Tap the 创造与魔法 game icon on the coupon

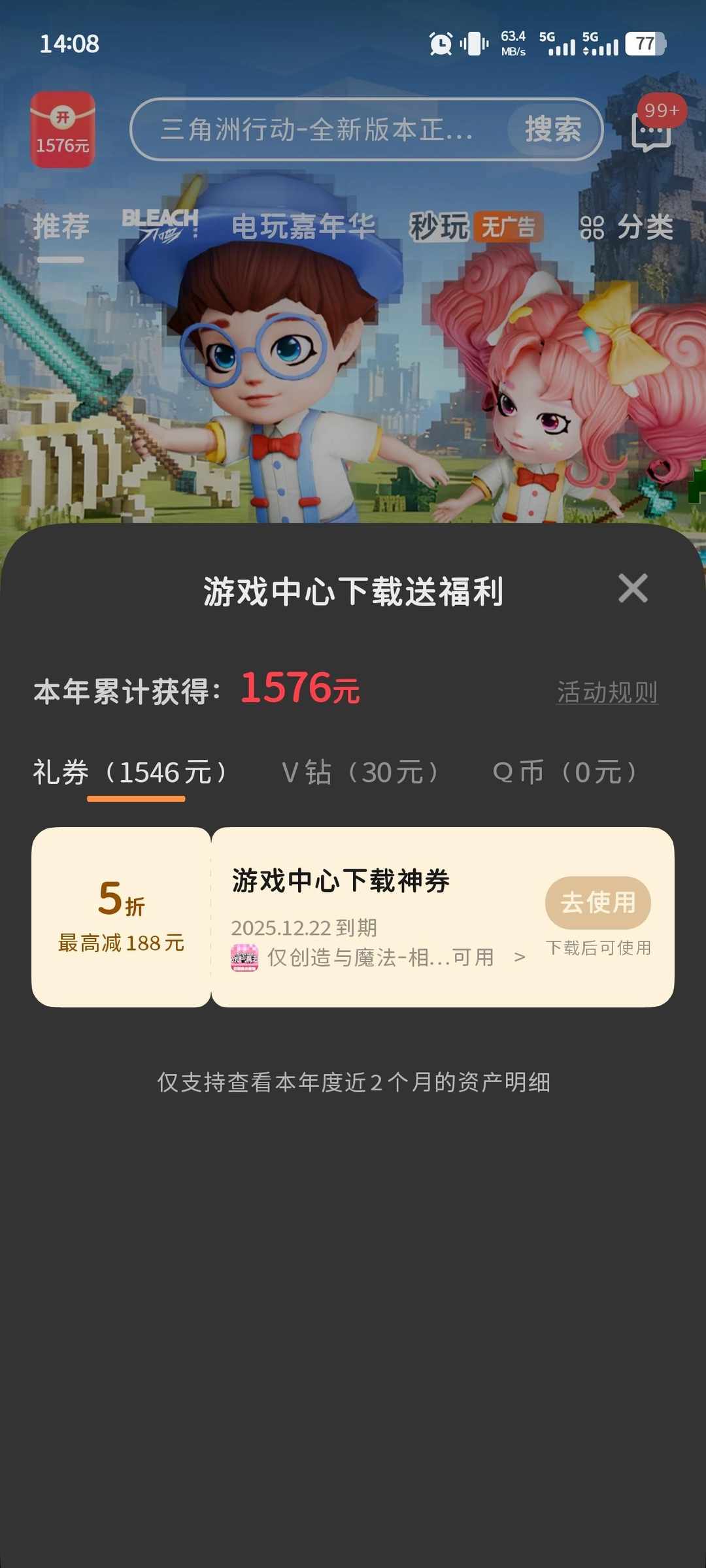(x=245, y=957)
